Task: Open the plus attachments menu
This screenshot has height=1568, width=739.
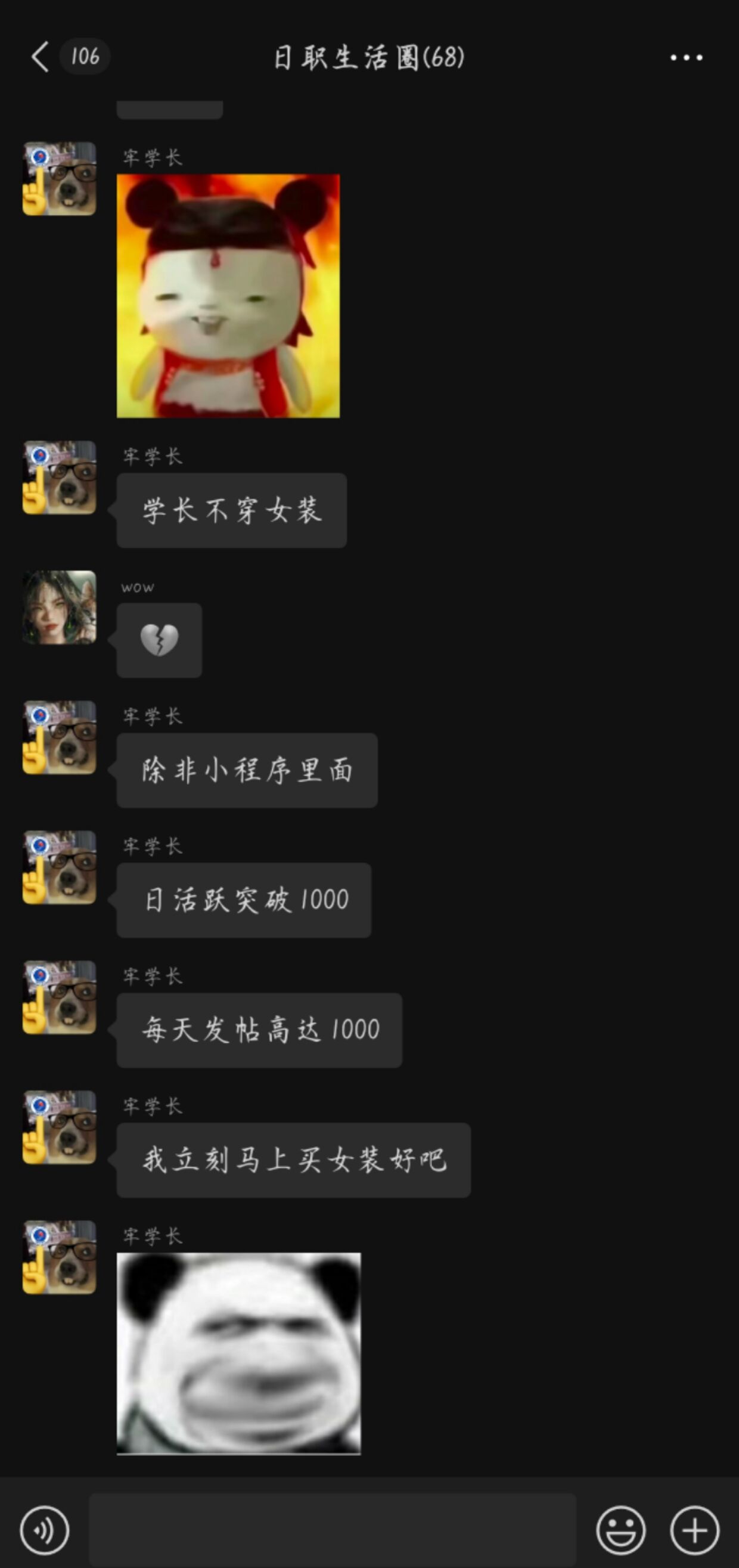Action: (x=694, y=1530)
